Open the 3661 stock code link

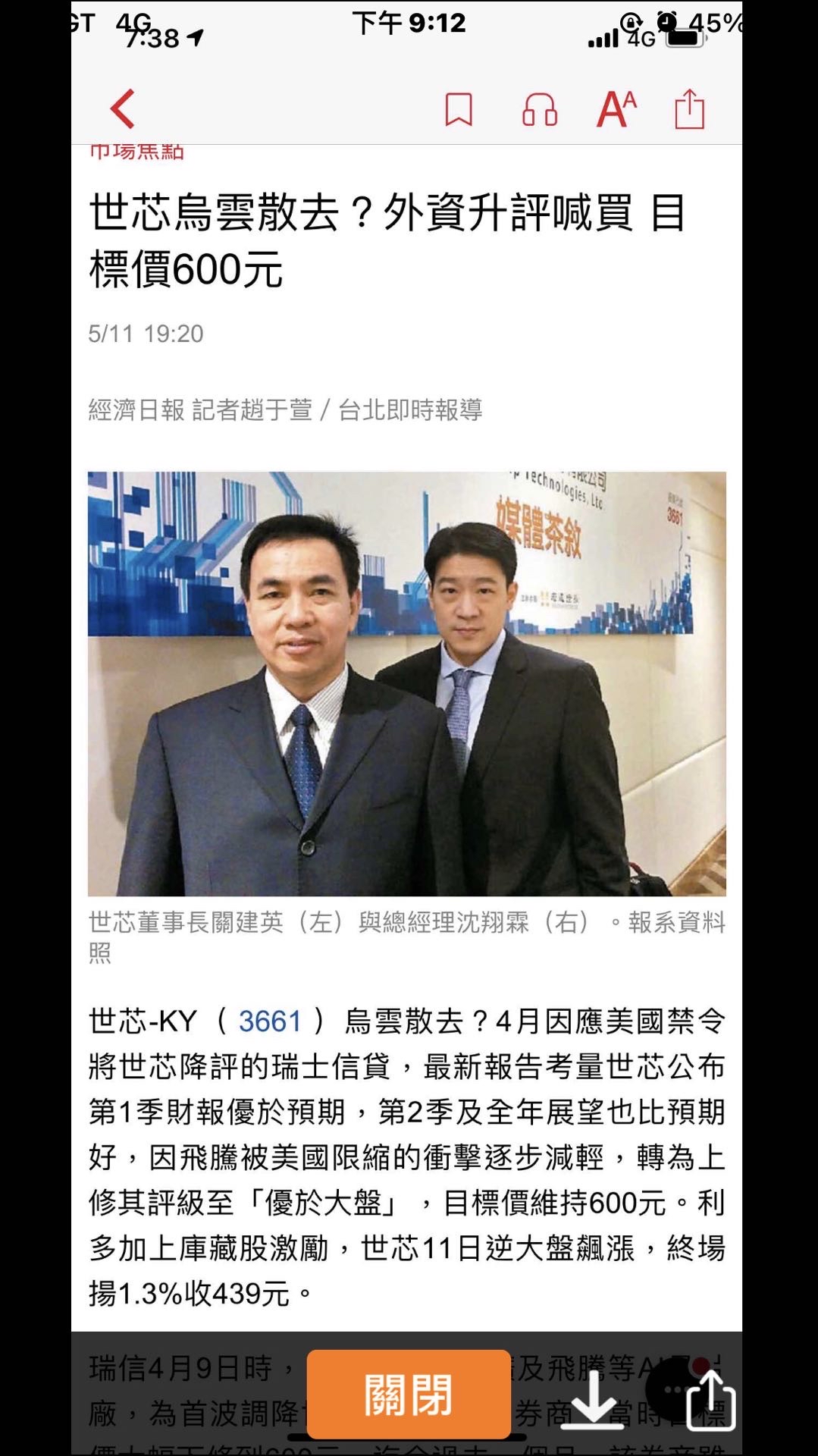[270, 1021]
